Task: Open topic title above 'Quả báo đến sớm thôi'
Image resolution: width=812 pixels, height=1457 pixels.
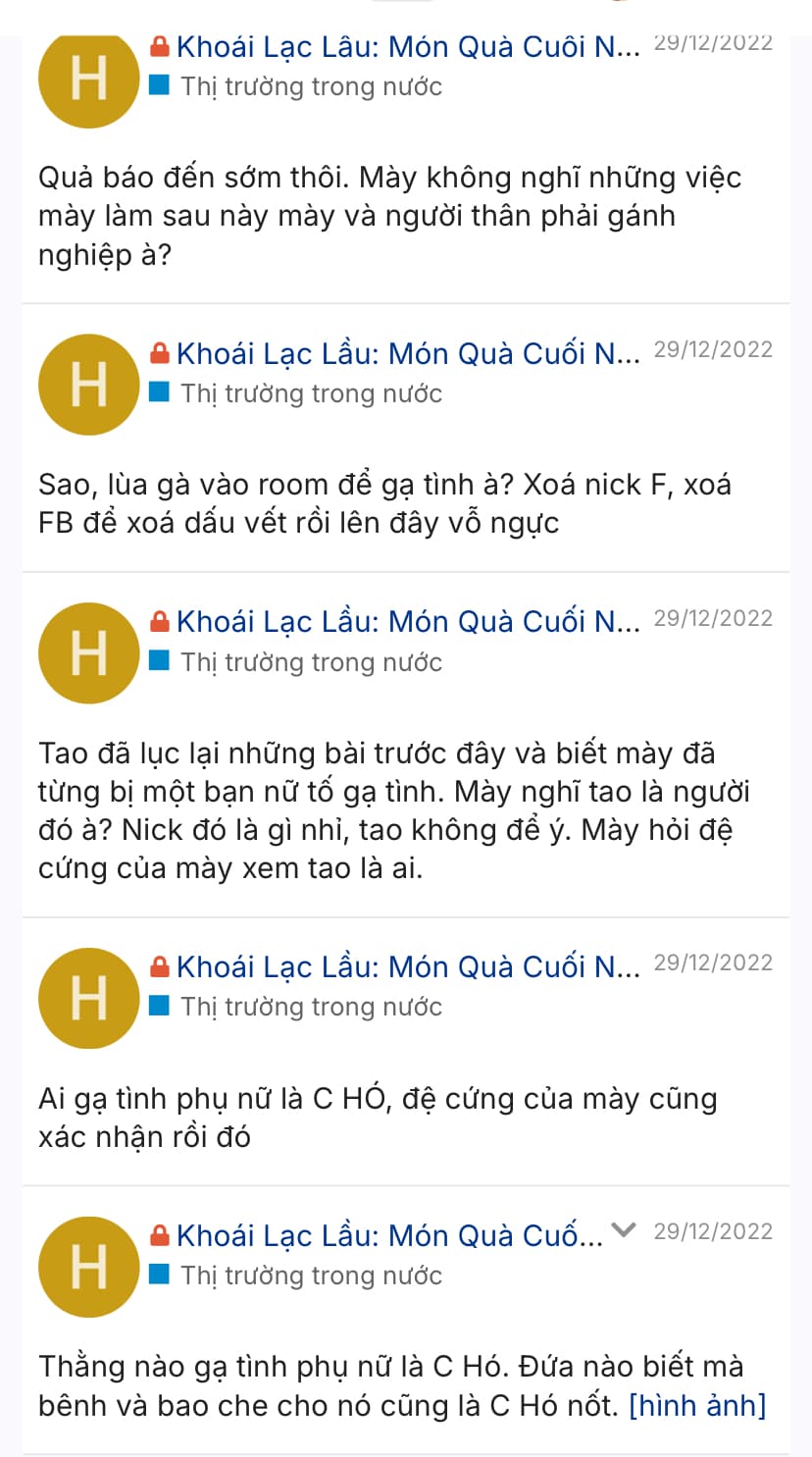Action: coord(407,47)
